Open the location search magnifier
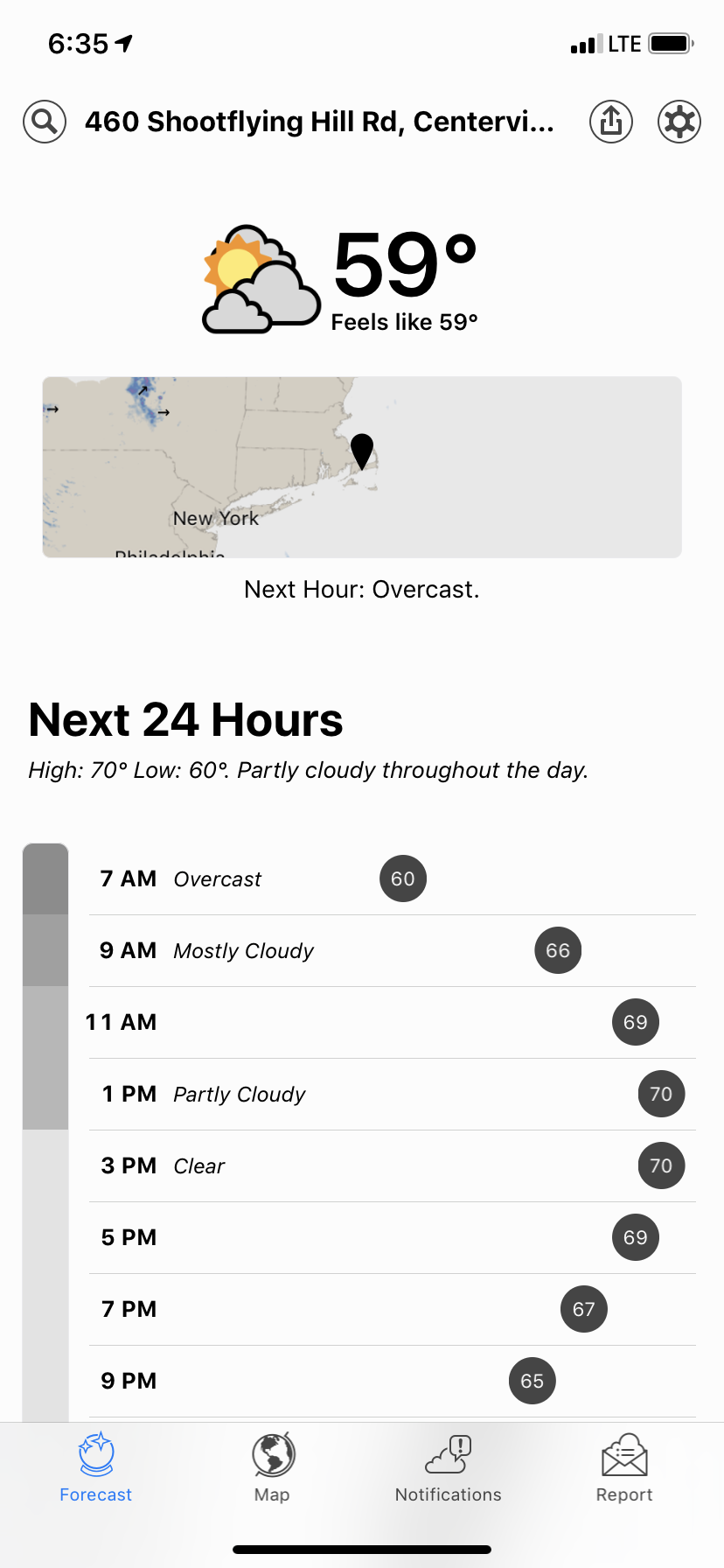Image resolution: width=724 pixels, height=1568 pixels. pyautogui.click(x=45, y=122)
